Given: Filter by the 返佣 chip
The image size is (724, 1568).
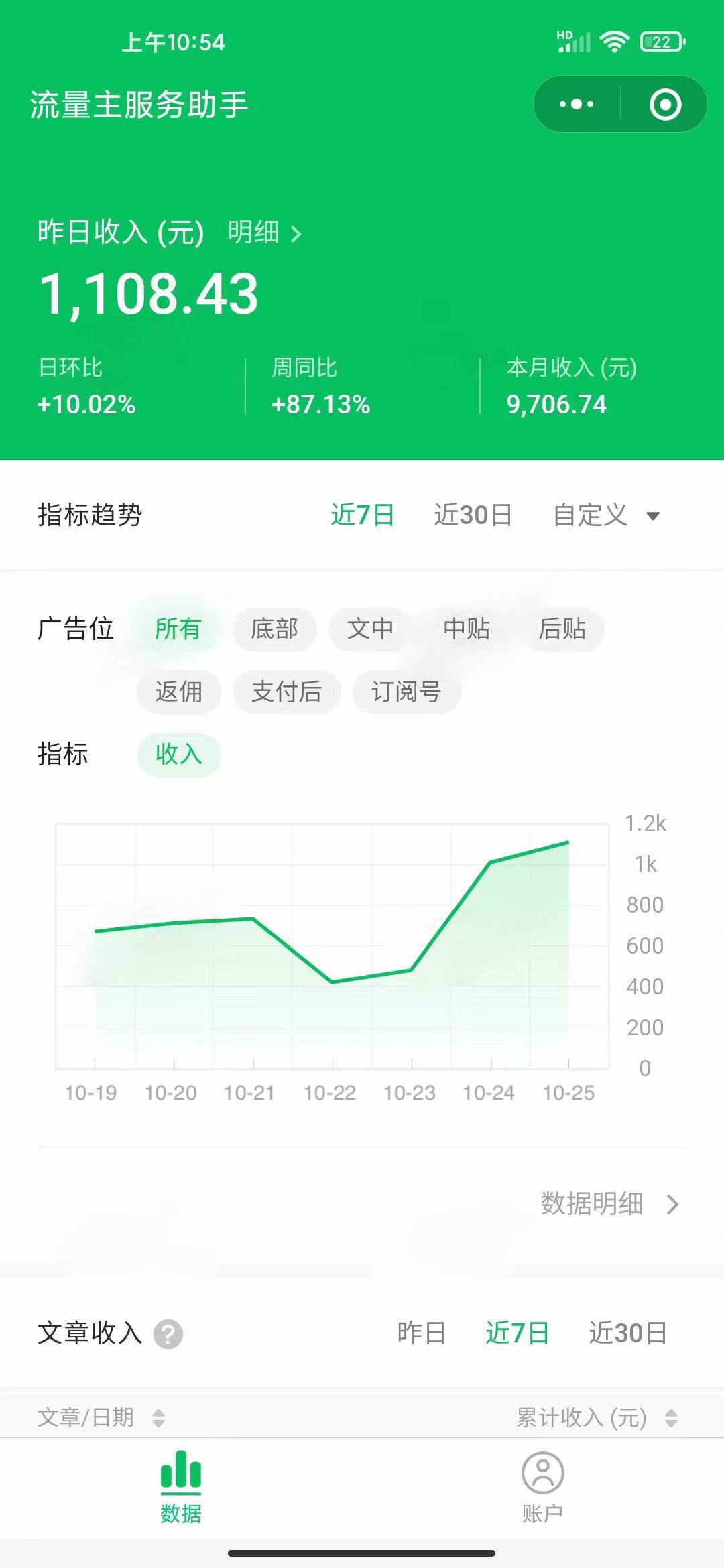Looking at the screenshot, I should click(x=179, y=692).
